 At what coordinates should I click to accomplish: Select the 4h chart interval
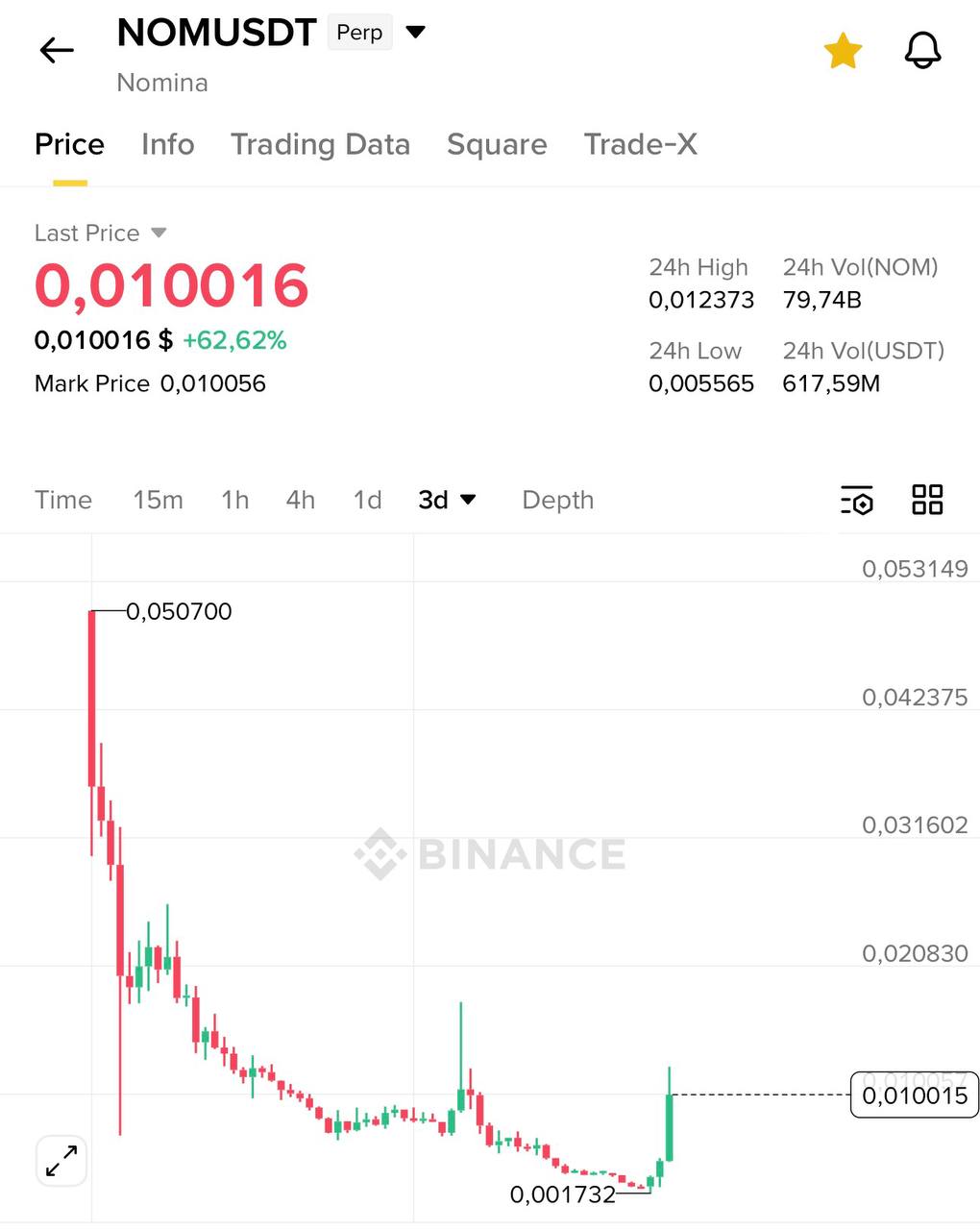(x=300, y=500)
